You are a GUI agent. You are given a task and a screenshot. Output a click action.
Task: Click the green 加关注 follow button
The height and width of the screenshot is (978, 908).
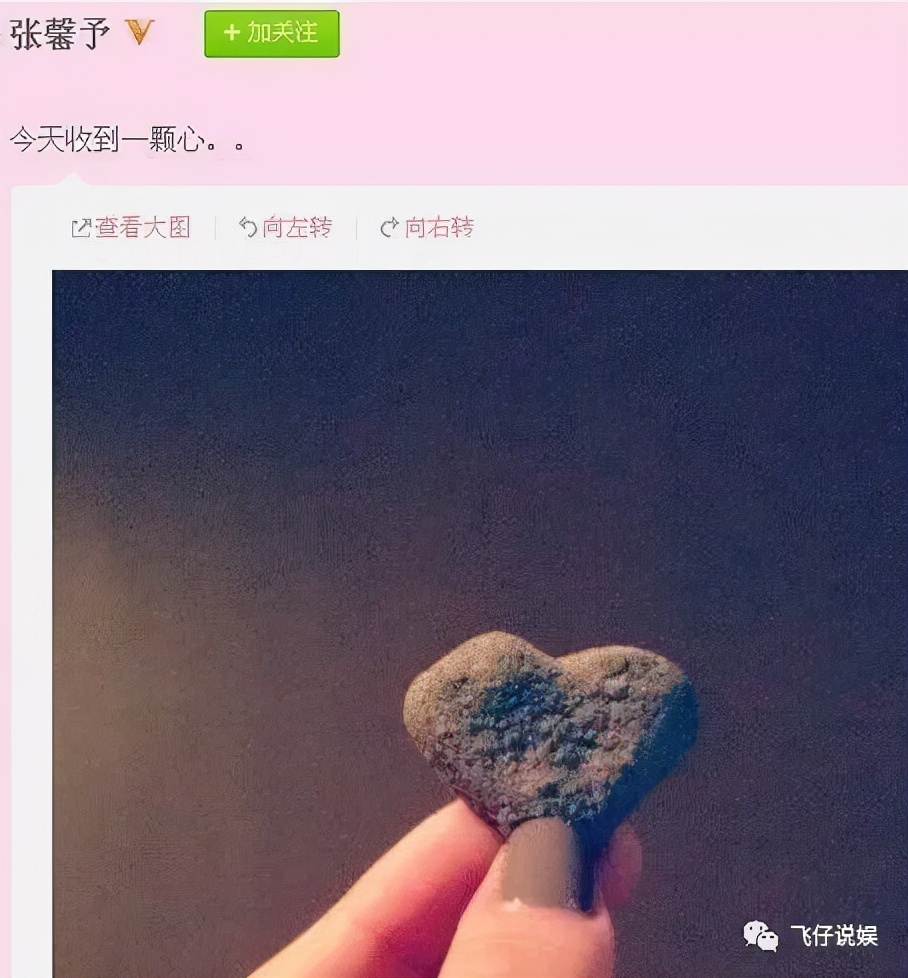[x=270, y=32]
